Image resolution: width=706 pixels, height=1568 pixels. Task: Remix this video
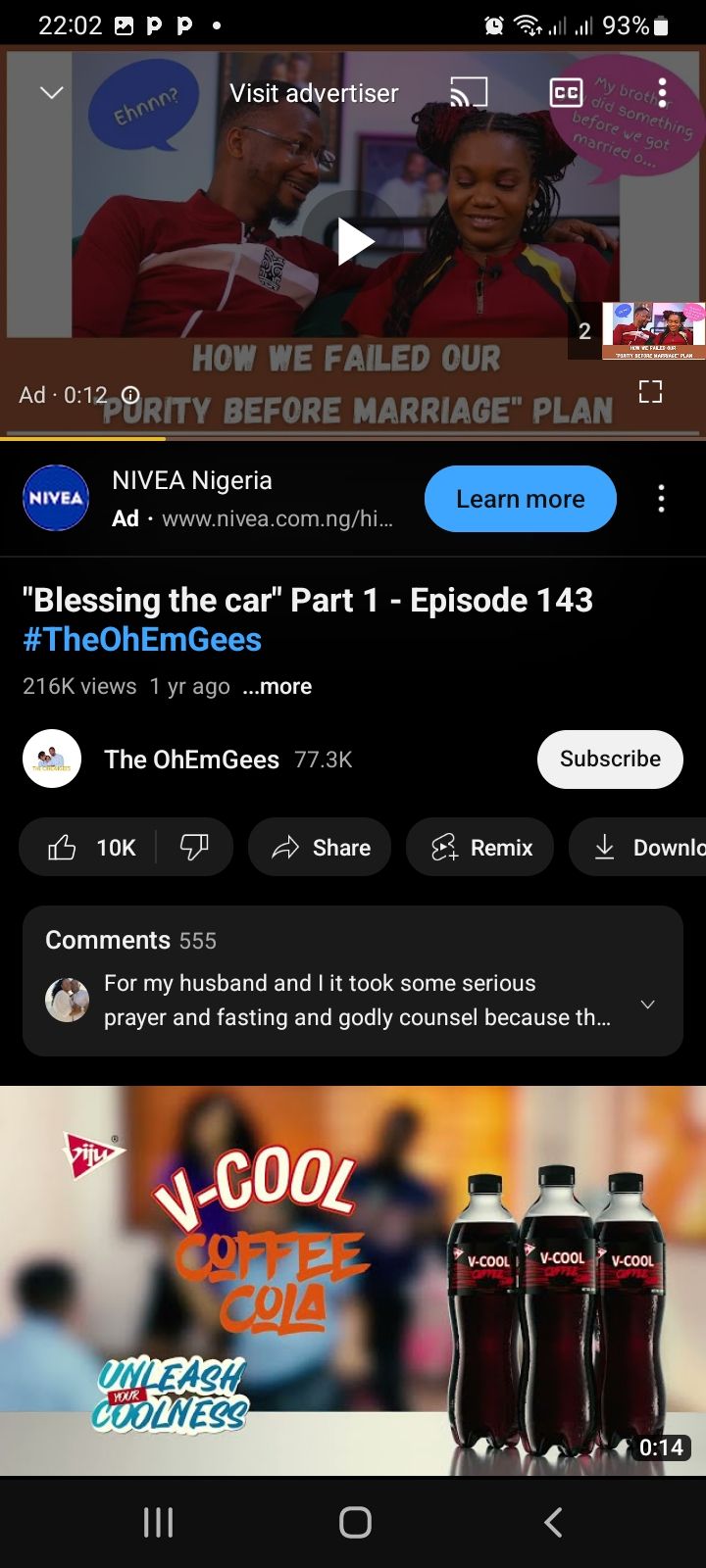coord(480,848)
